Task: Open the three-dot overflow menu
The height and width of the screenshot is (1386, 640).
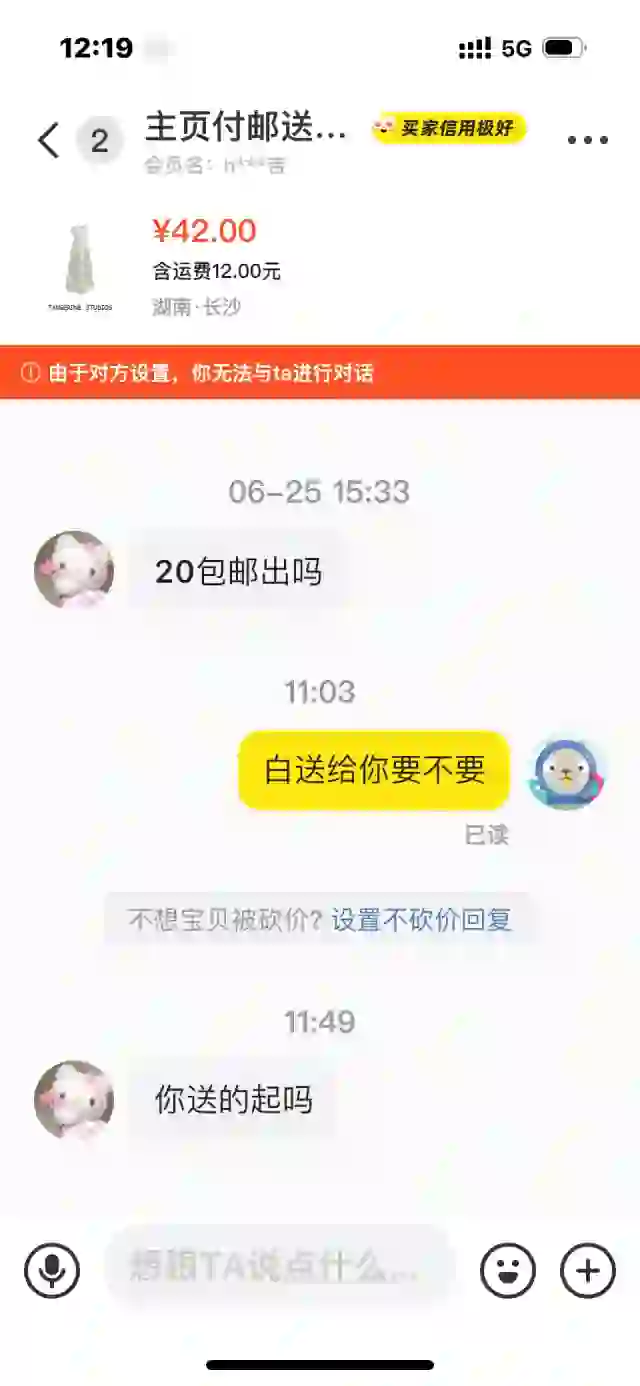Action: point(587,140)
